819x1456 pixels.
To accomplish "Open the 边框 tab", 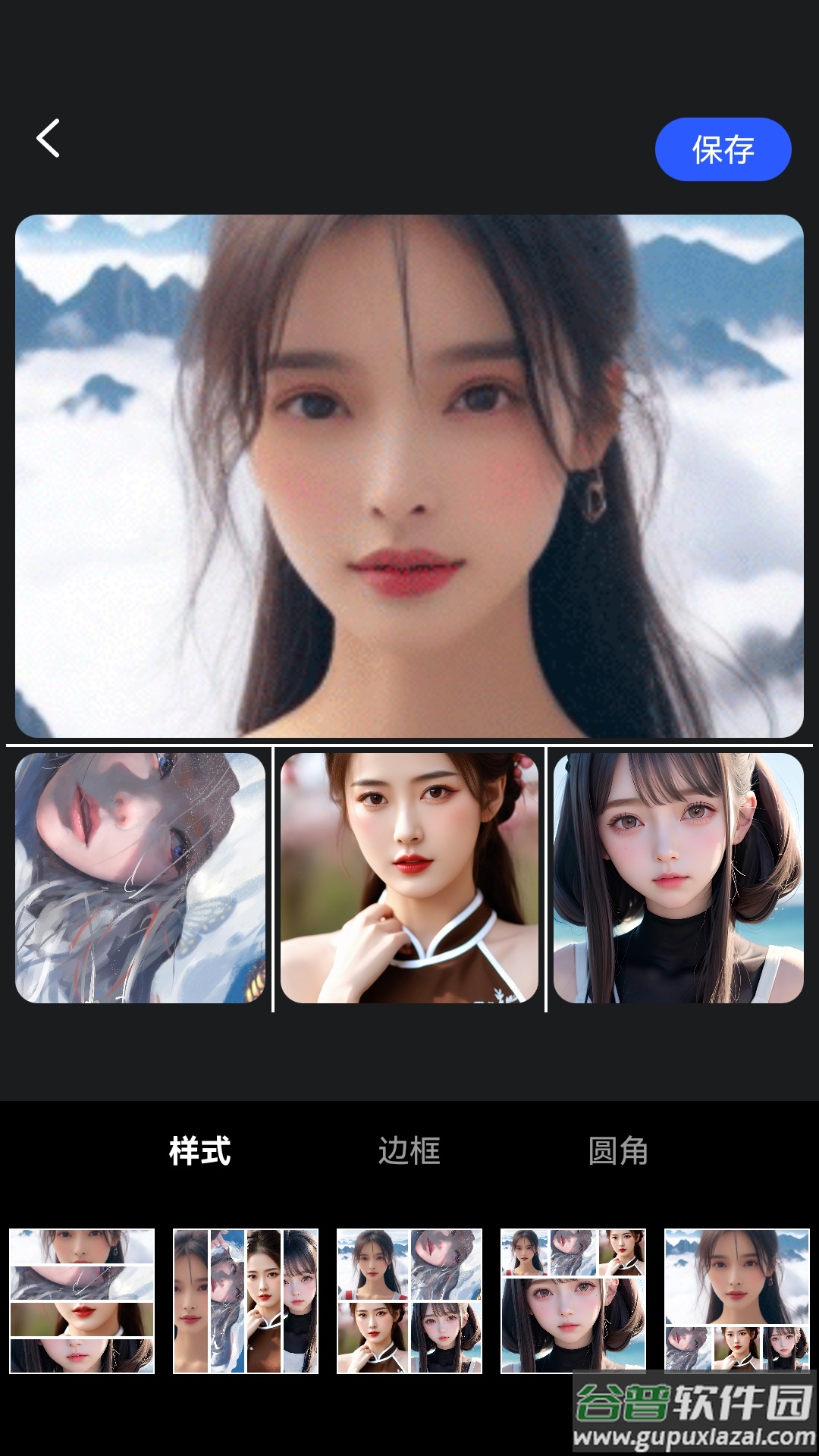I will pyautogui.click(x=409, y=1151).
